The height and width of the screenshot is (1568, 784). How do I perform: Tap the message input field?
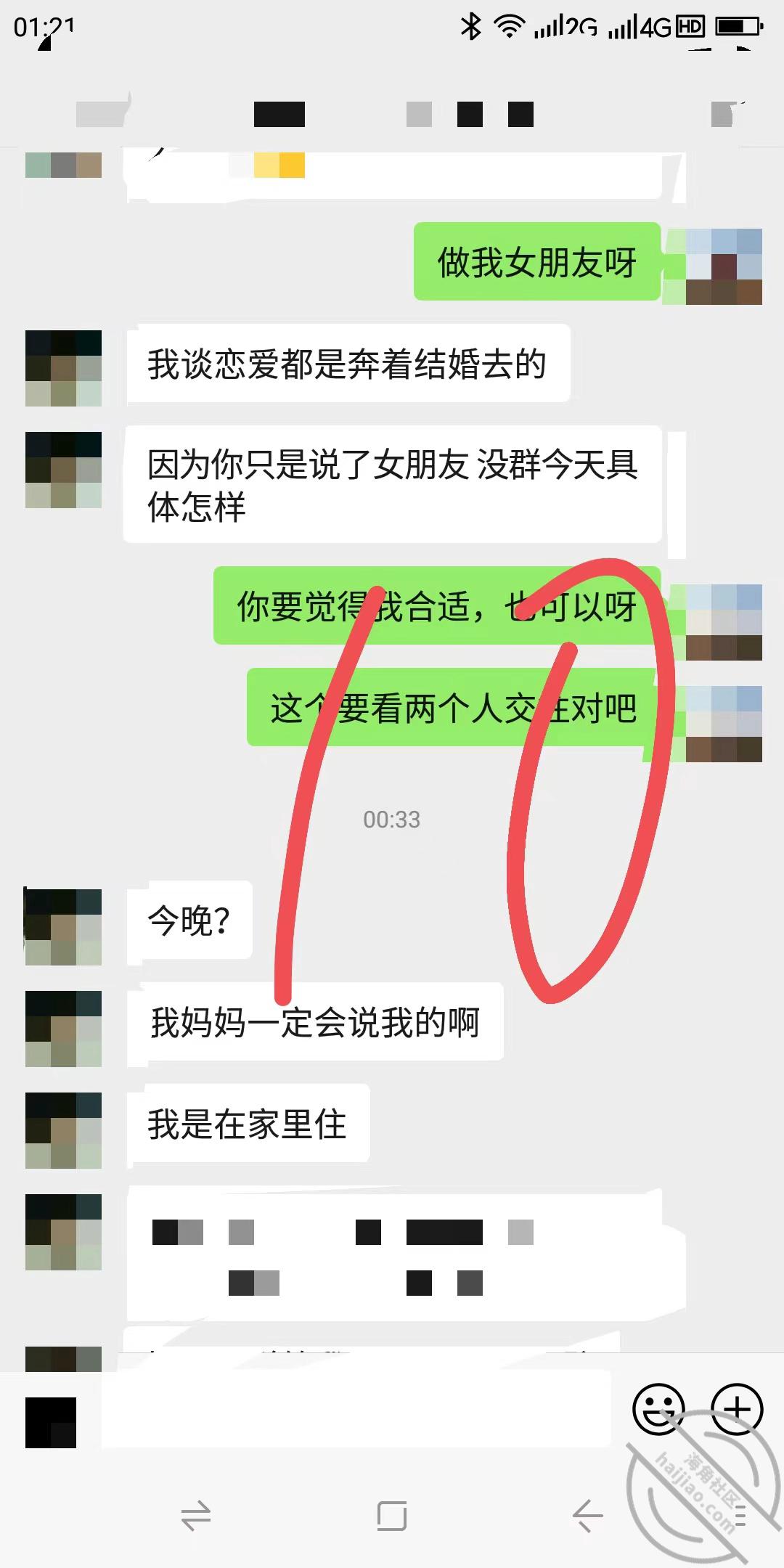[356, 1410]
